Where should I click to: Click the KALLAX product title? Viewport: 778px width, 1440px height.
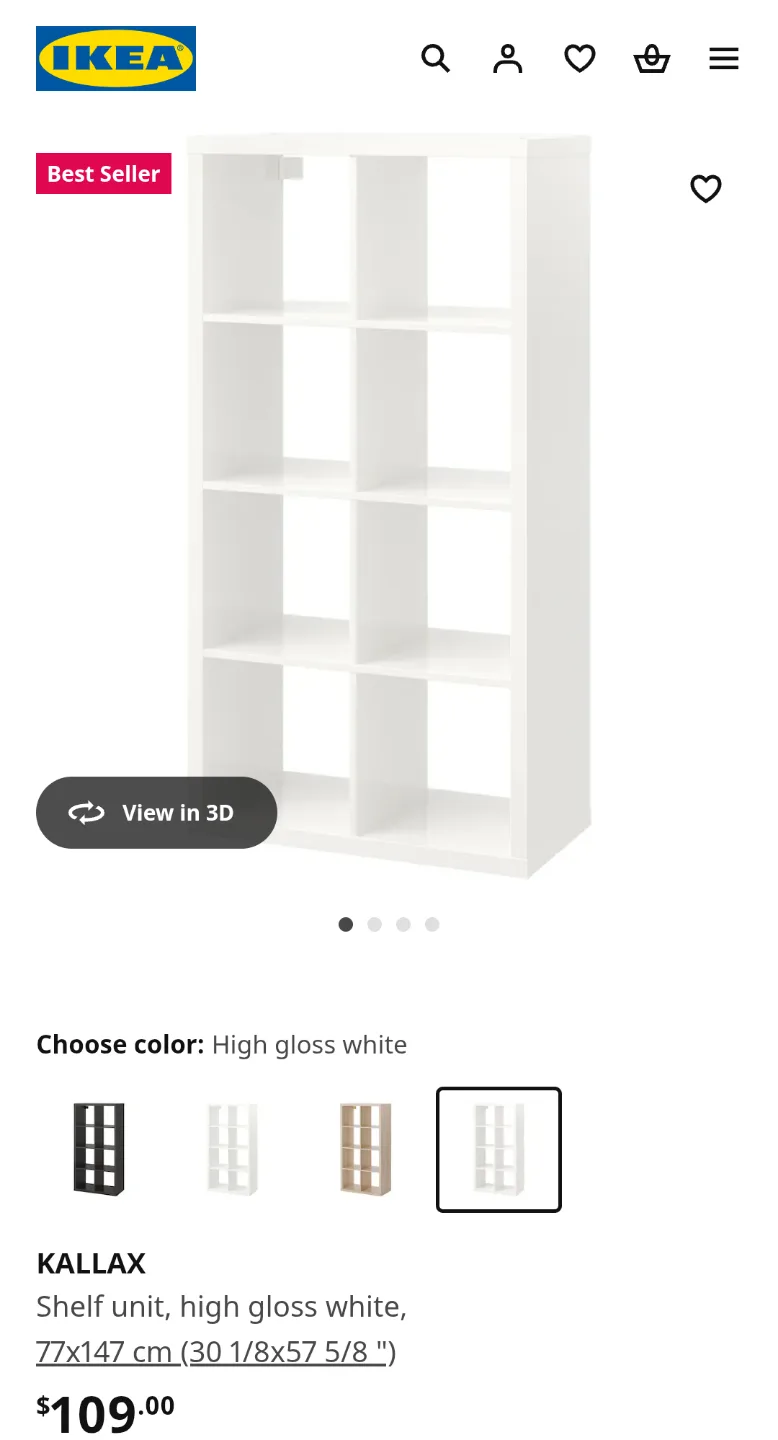[90, 1263]
